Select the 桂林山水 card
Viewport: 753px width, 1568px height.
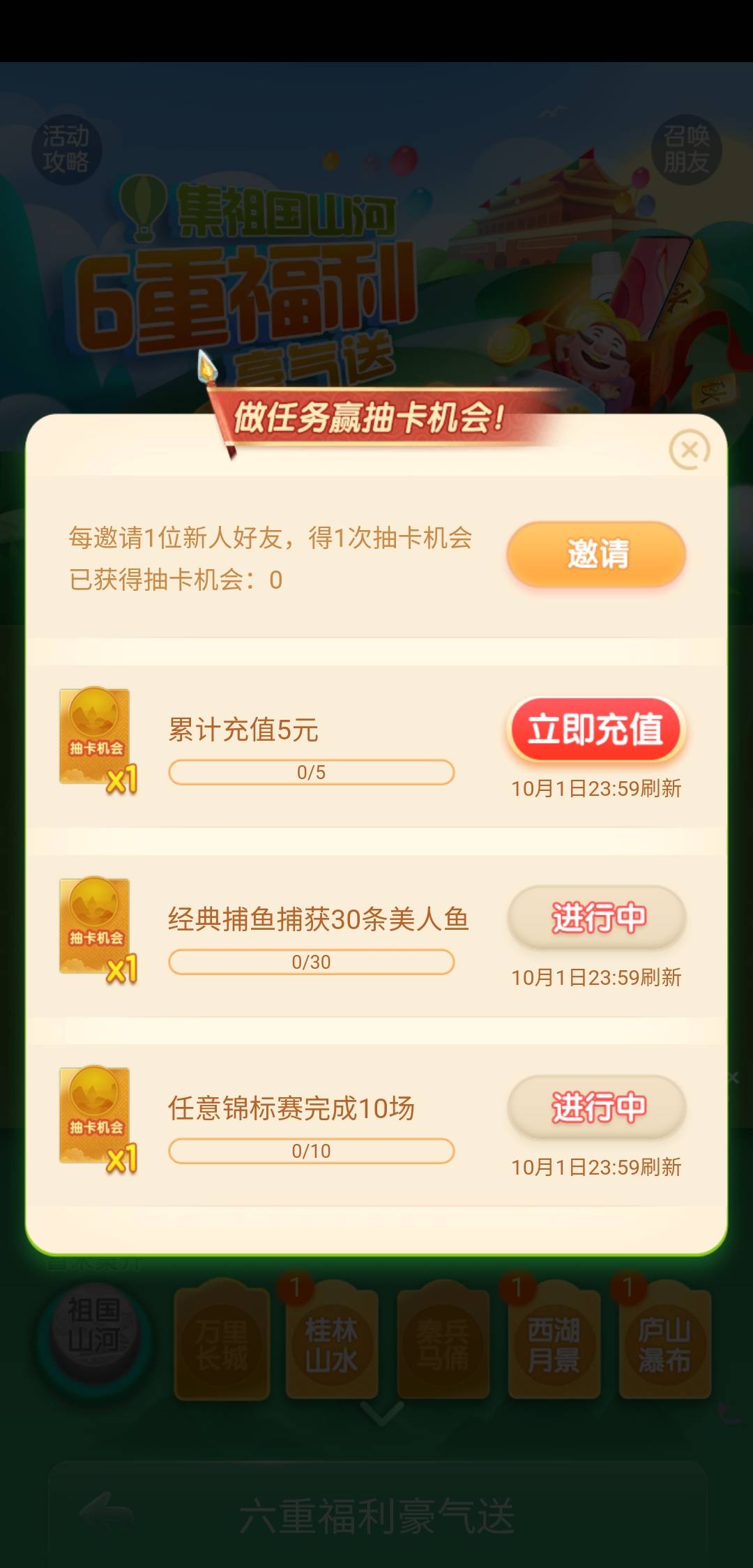(x=332, y=1343)
